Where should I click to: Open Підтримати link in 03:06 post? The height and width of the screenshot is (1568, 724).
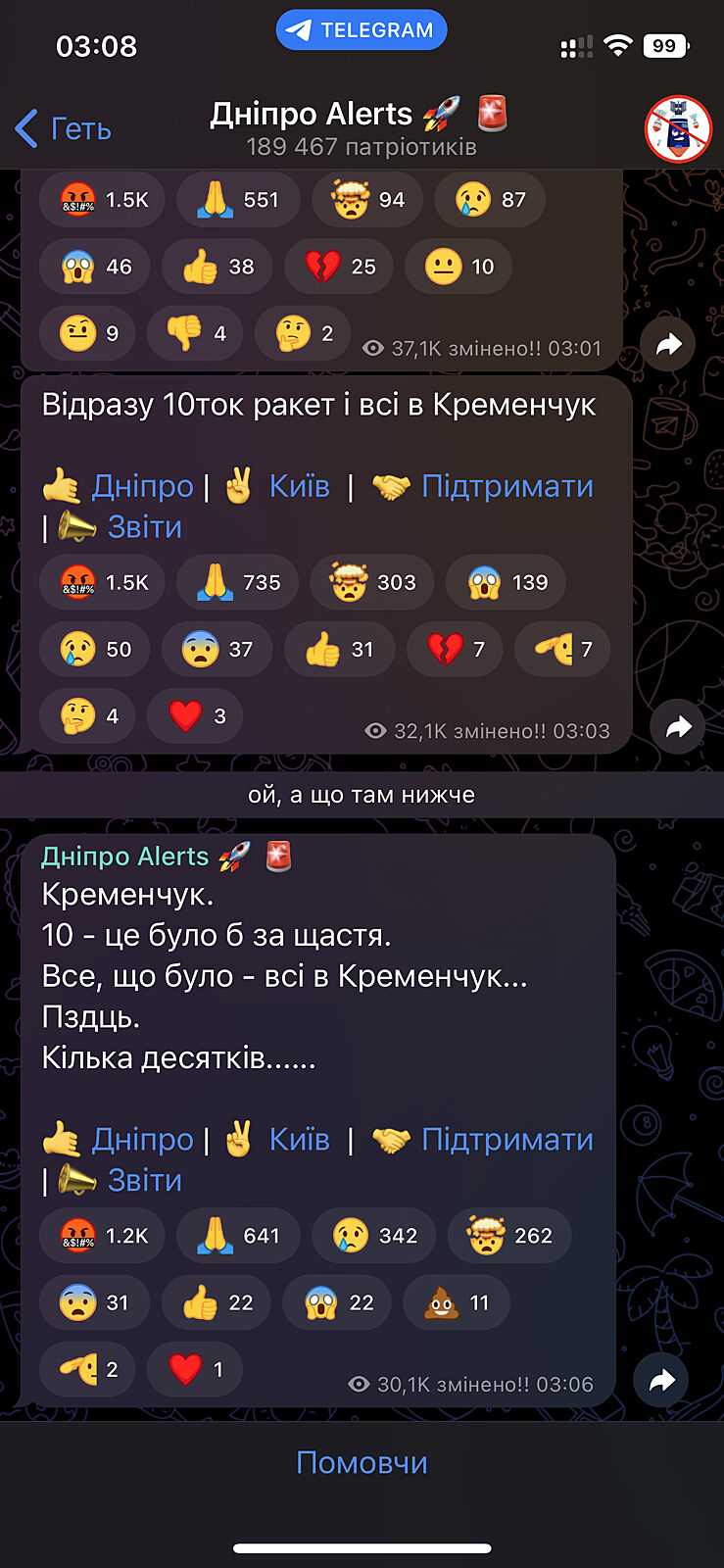(507, 1140)
